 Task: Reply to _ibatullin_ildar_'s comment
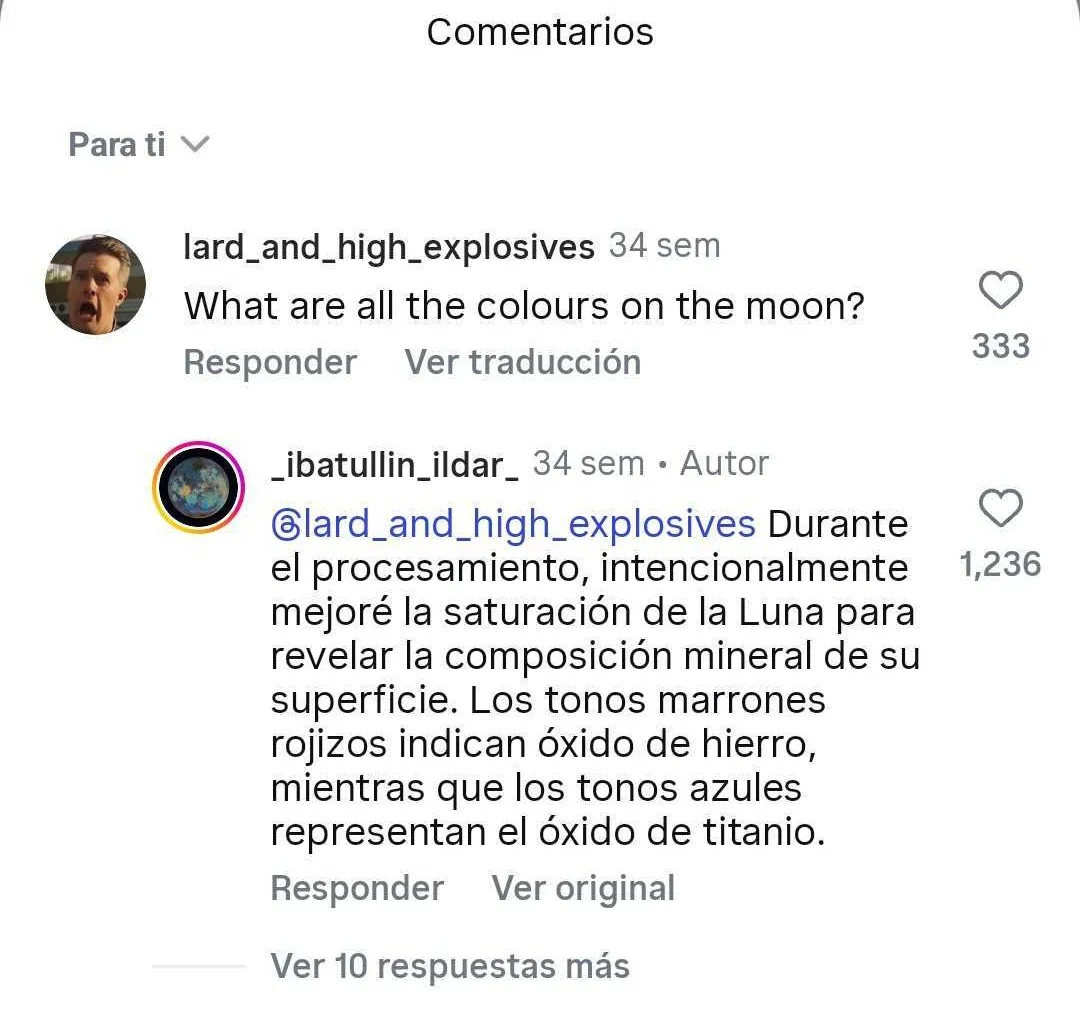pyautogui.click(x=357, y=888)
